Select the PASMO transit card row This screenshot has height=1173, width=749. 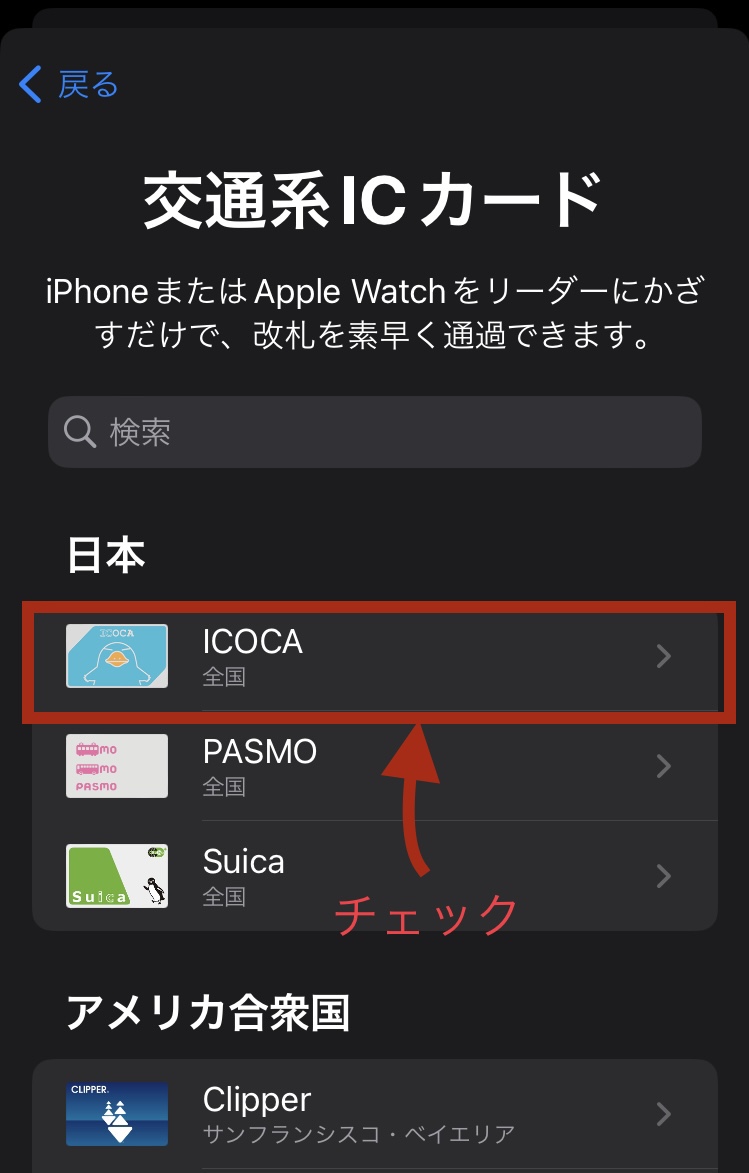pyautogui.click(x=375, y=766)
